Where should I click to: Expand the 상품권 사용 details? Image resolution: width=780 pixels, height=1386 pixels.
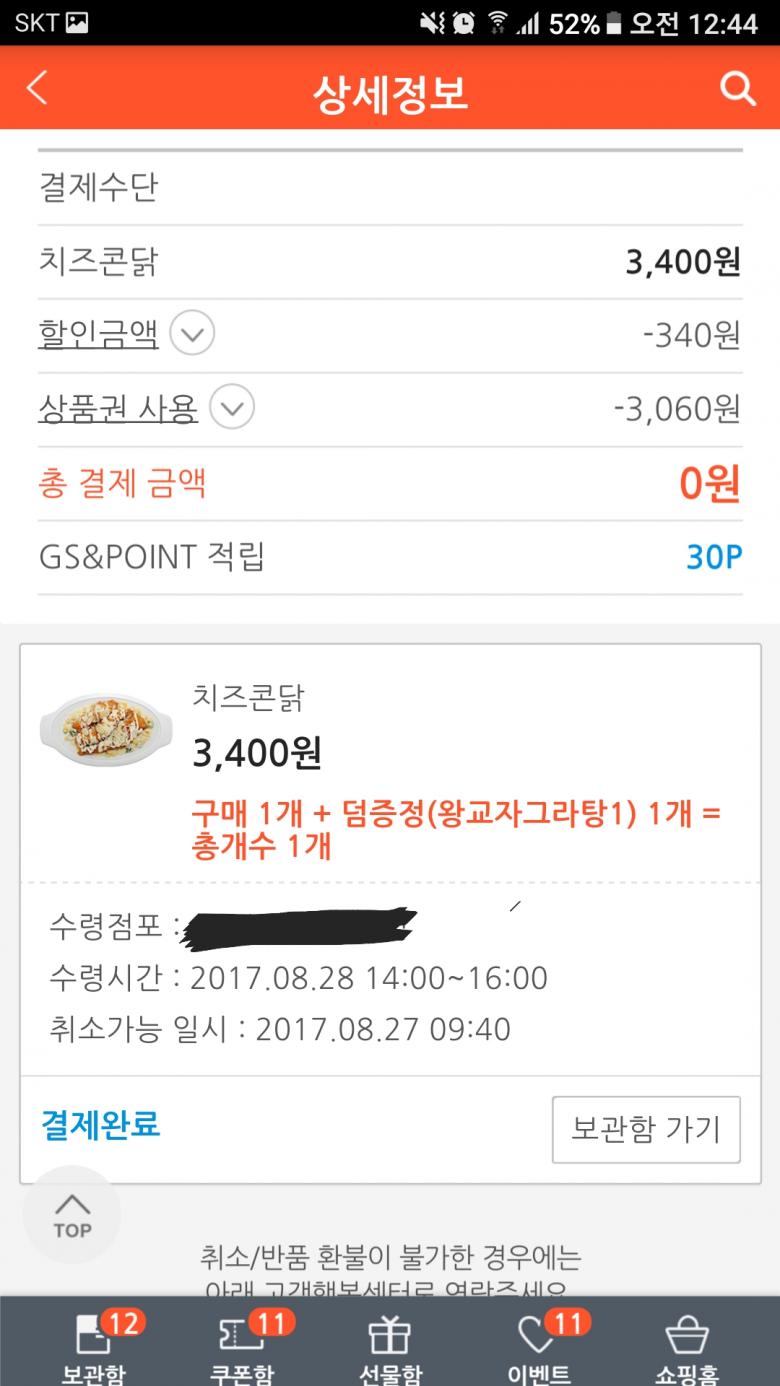(232, 408)
